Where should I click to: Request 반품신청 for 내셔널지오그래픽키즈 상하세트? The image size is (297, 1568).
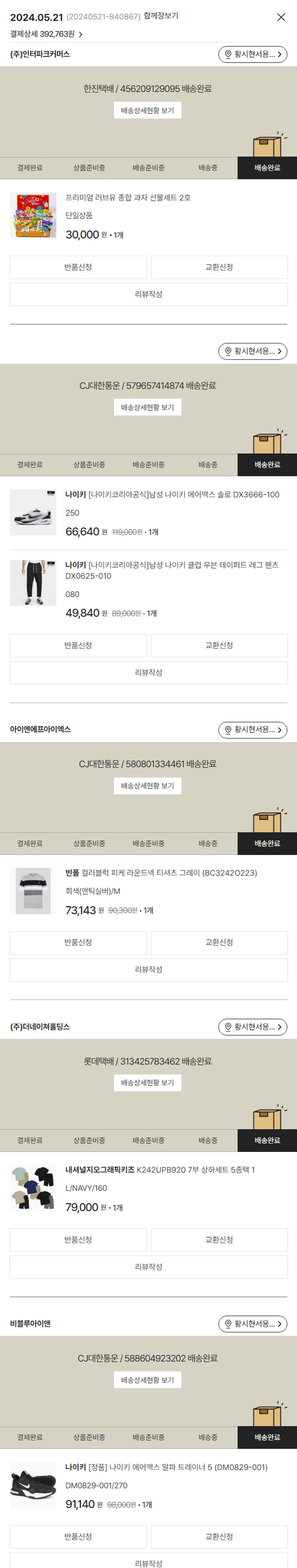click(x=78, y=1239)
